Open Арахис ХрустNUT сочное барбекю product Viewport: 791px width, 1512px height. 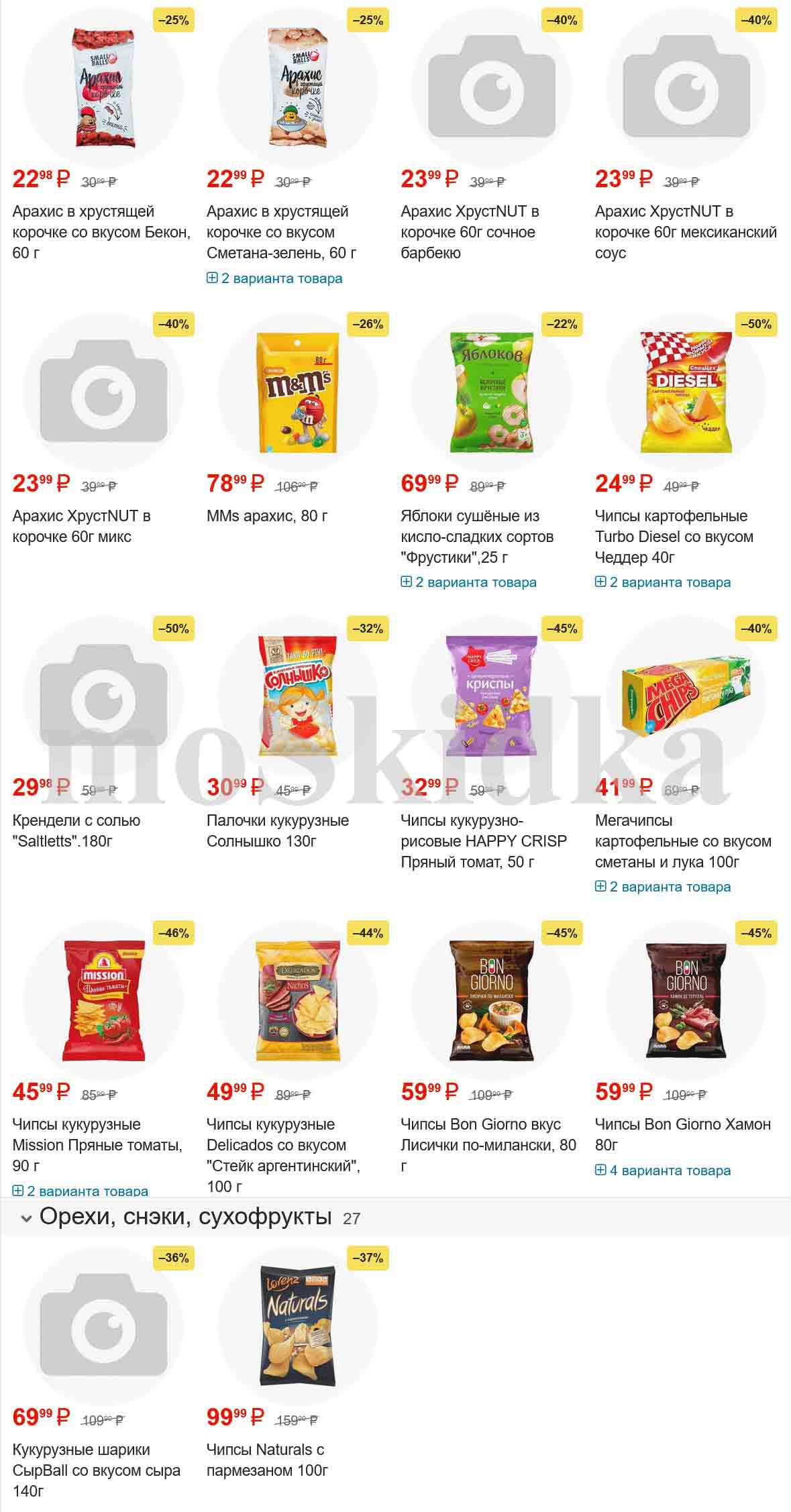click(x=470, y=232)
